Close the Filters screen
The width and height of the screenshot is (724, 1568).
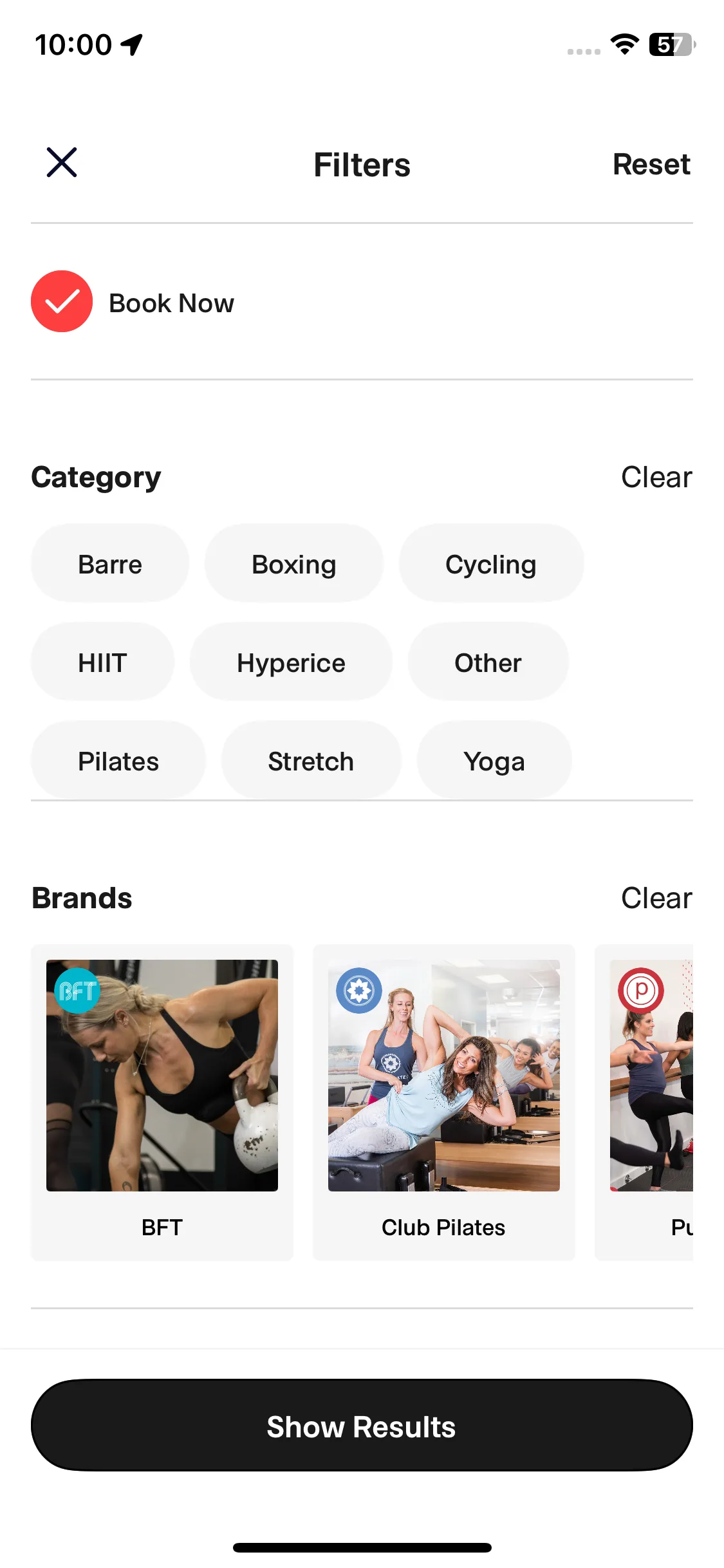click(62, 162)
